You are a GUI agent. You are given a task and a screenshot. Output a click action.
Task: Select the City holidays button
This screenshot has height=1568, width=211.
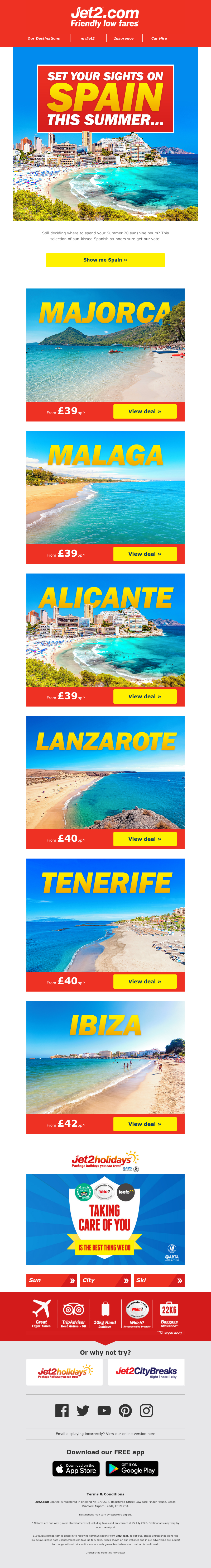[x=105, y=1280]
